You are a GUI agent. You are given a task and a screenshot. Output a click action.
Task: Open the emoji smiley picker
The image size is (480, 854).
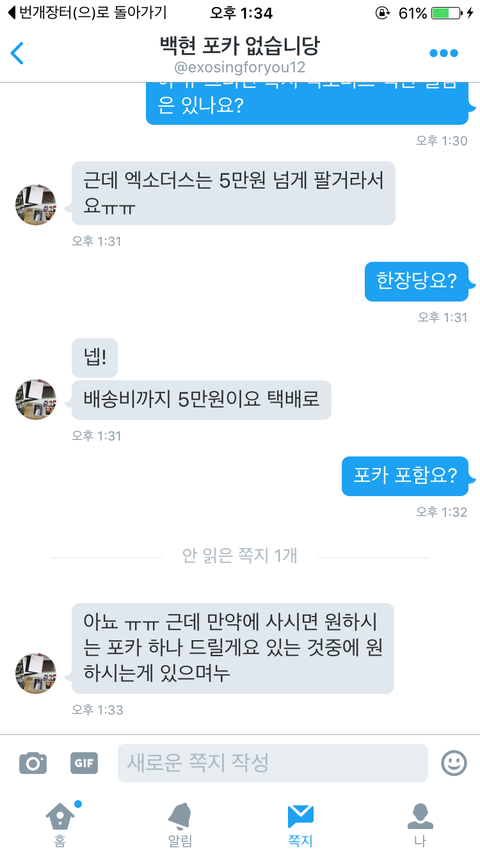point(454,762)
